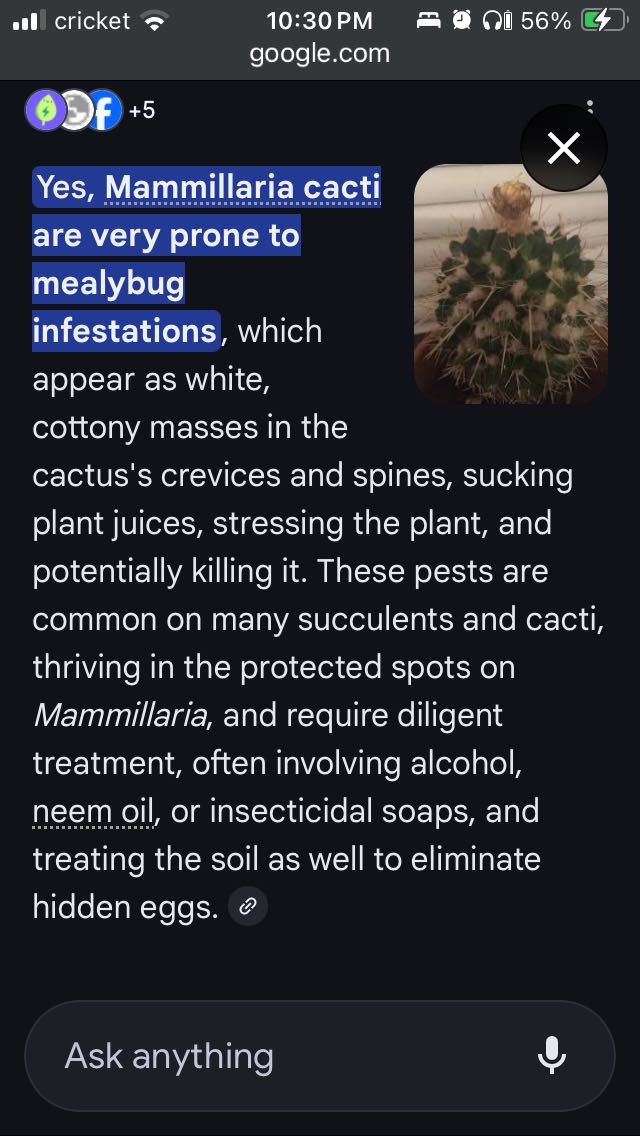Tap the link icon after hidden eggs
Viewport: 640px width, 1136px height.
(248, 907)
